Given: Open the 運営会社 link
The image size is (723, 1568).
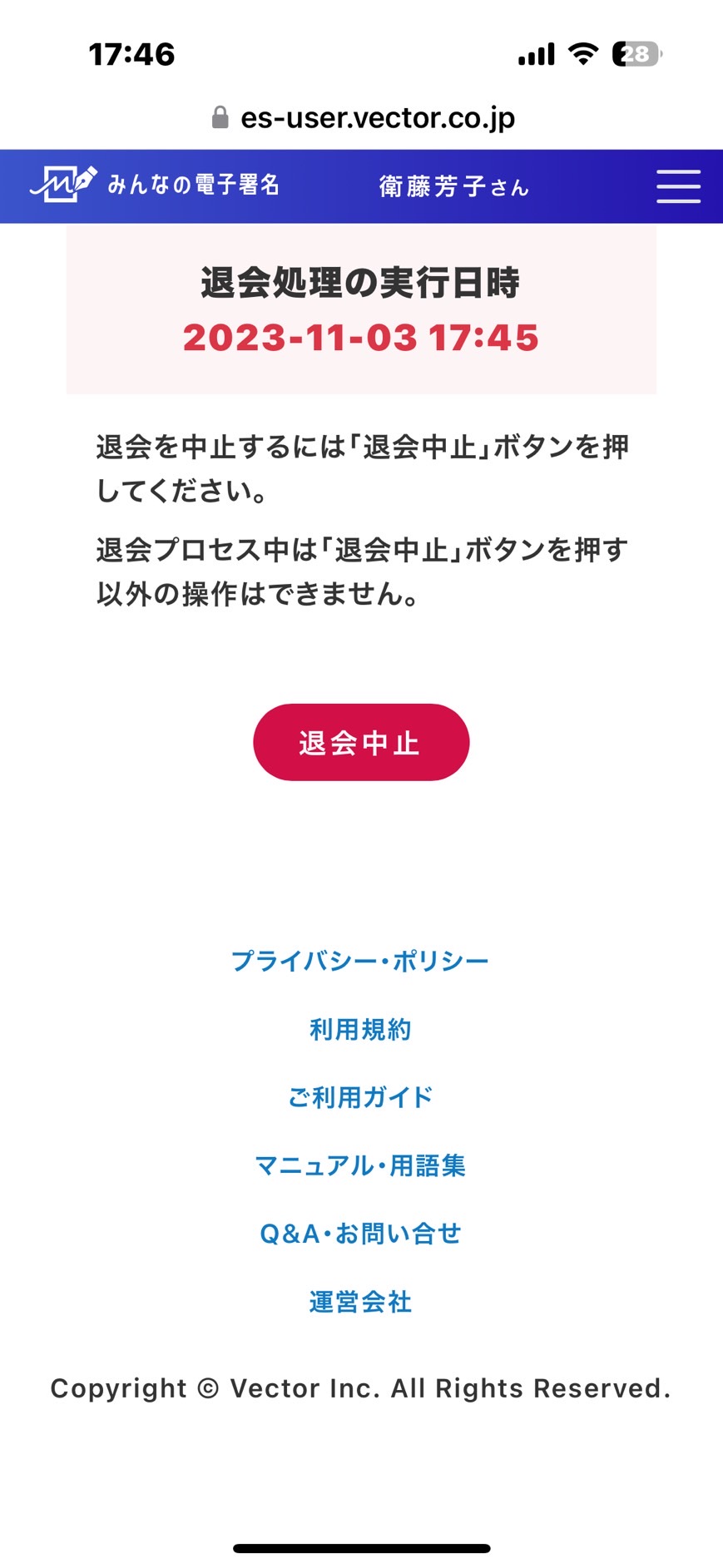Looking at the screenshot, I should click(x=360, y=1302).
